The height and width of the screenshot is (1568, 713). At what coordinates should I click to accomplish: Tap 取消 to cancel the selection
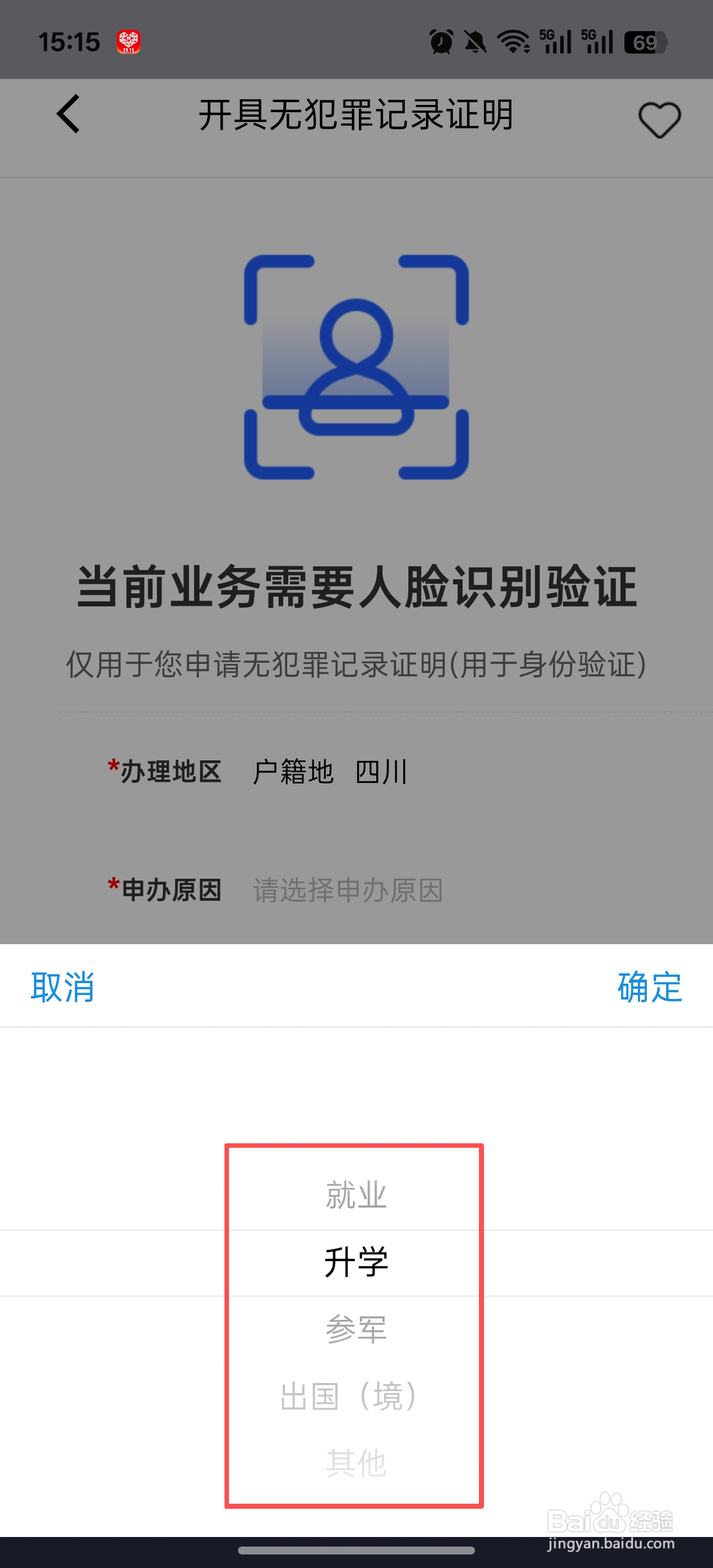coord(63,987)
